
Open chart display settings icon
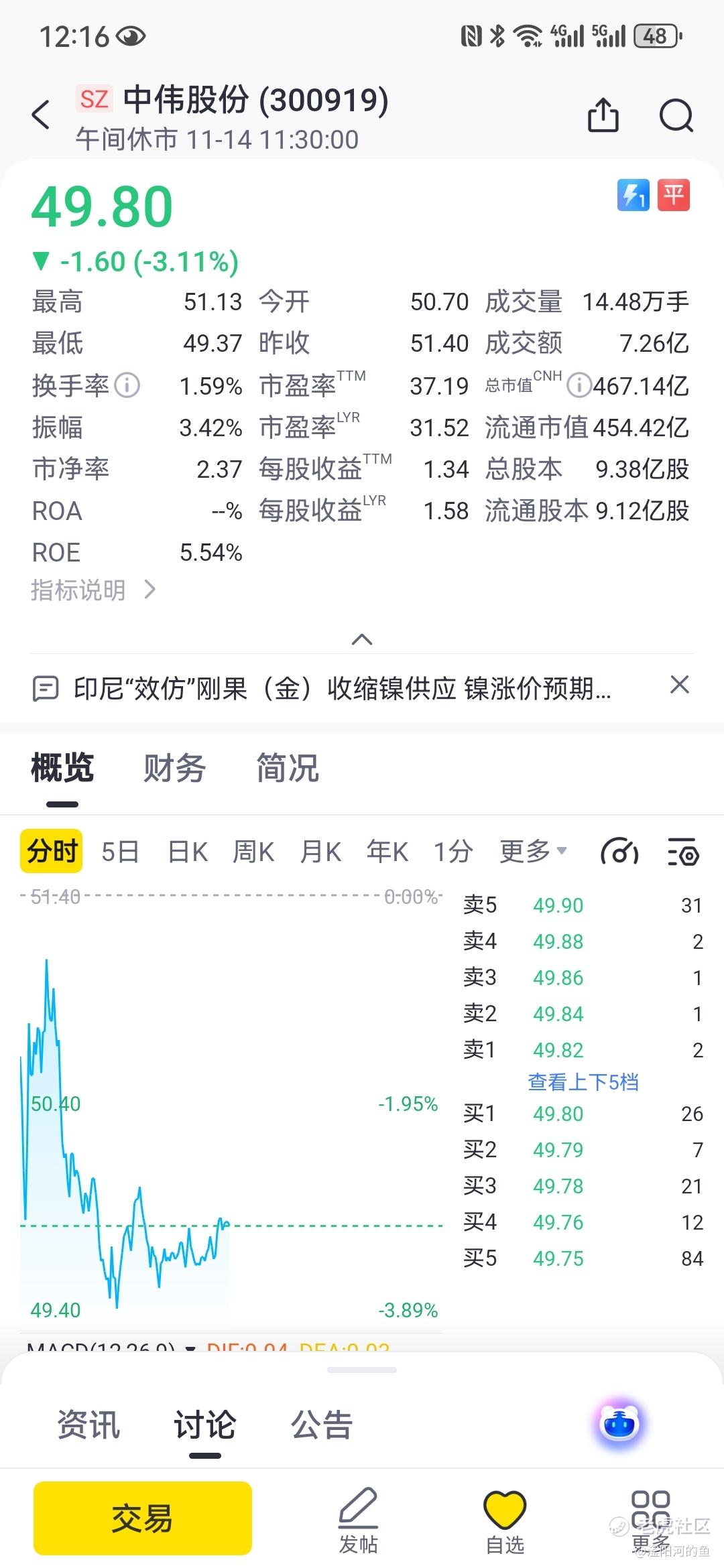(x=684, y=853)
